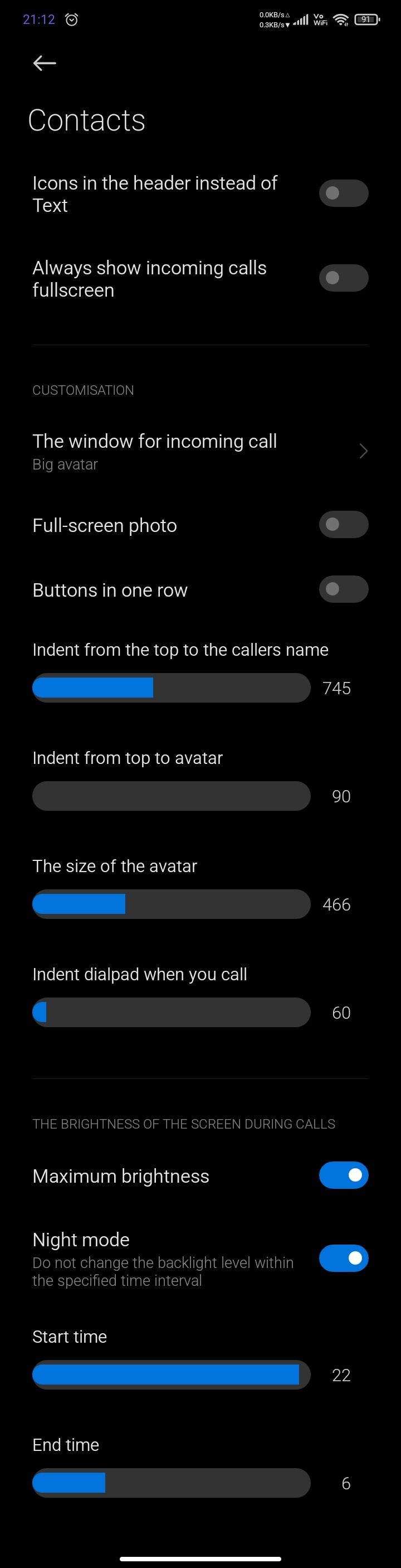Toggle Buttons in one row on
This screenshot has width=401, height=1568.
tap(343, 589)
